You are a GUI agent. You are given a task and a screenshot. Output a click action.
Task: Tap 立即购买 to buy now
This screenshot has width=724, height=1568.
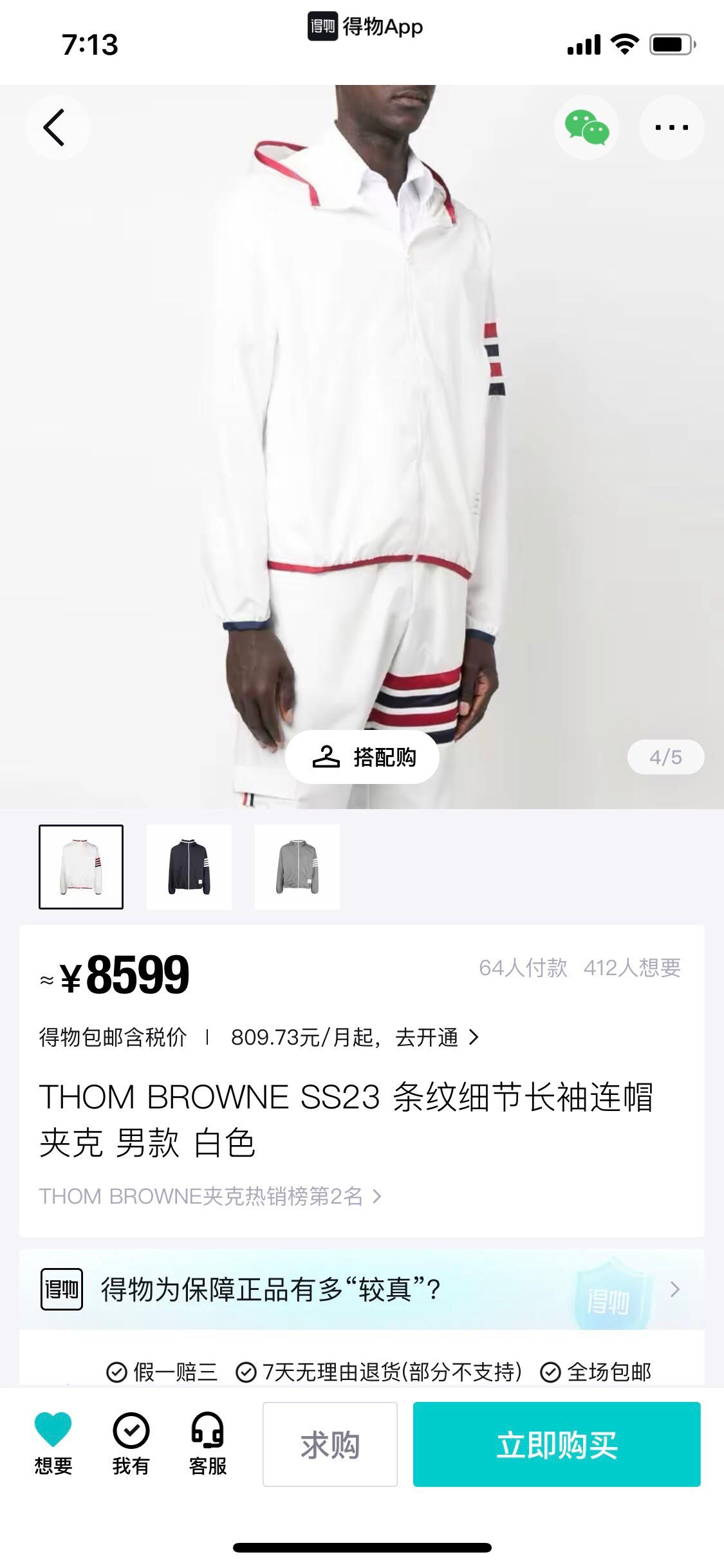[556, 1444]
